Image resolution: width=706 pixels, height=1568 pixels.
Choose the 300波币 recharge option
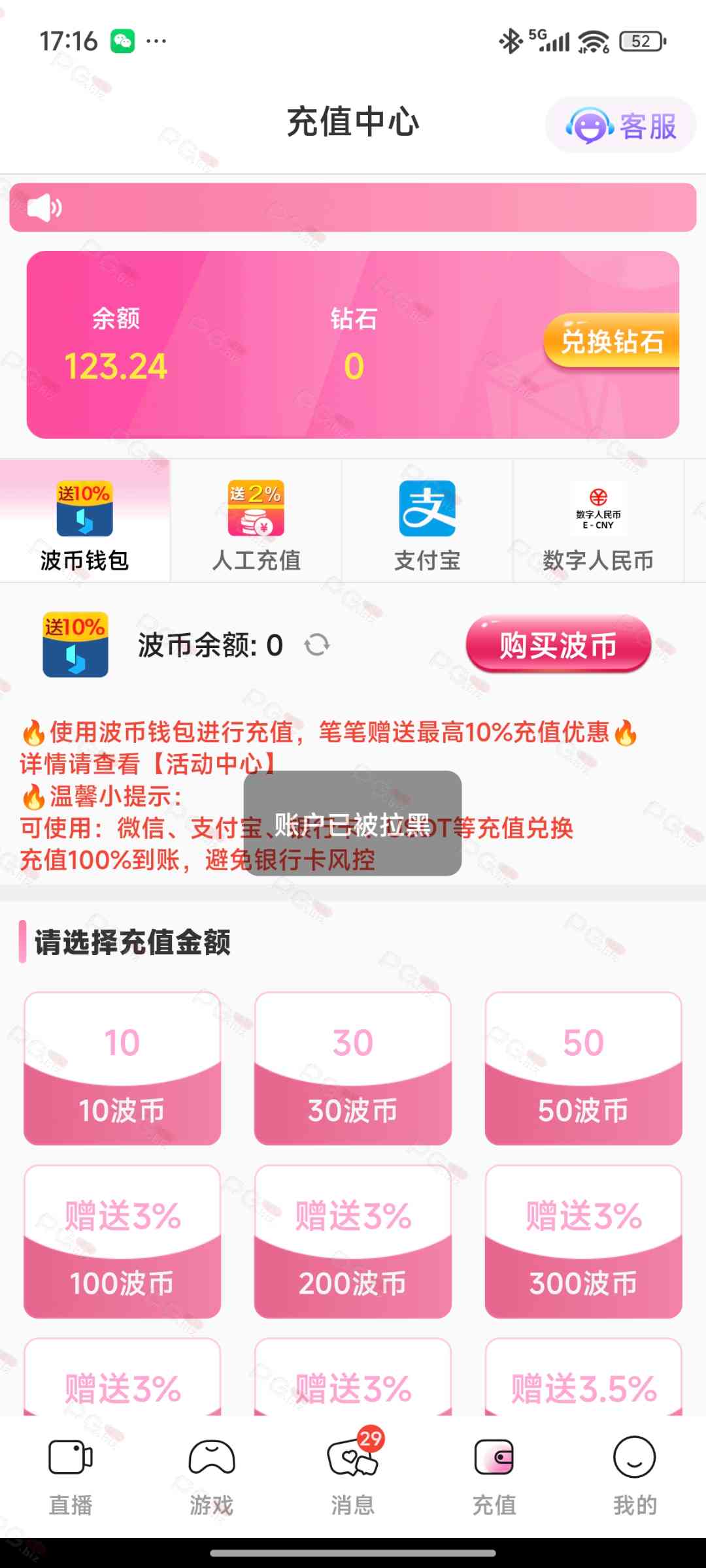[583, 1241]
